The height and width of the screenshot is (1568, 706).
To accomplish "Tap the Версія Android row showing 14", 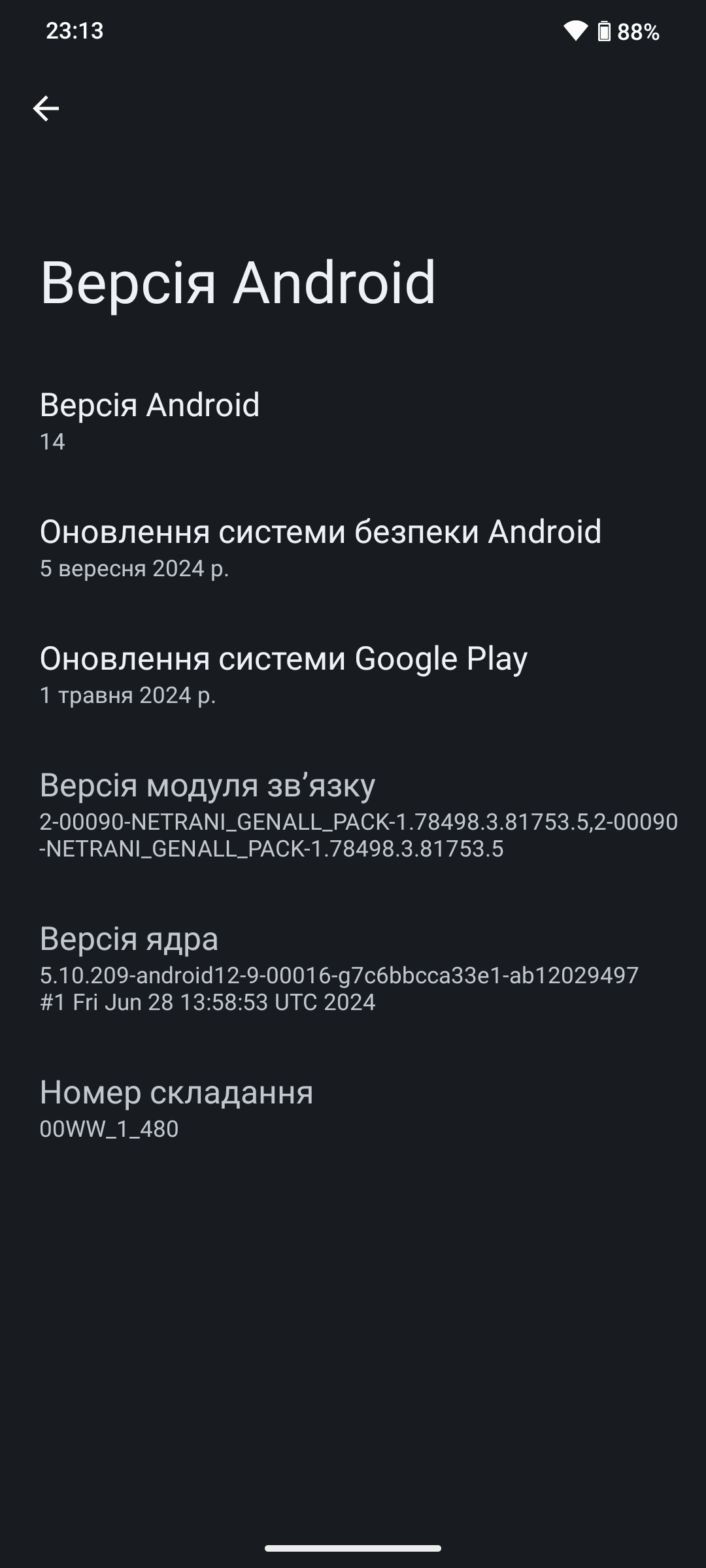I will [353, 421].
